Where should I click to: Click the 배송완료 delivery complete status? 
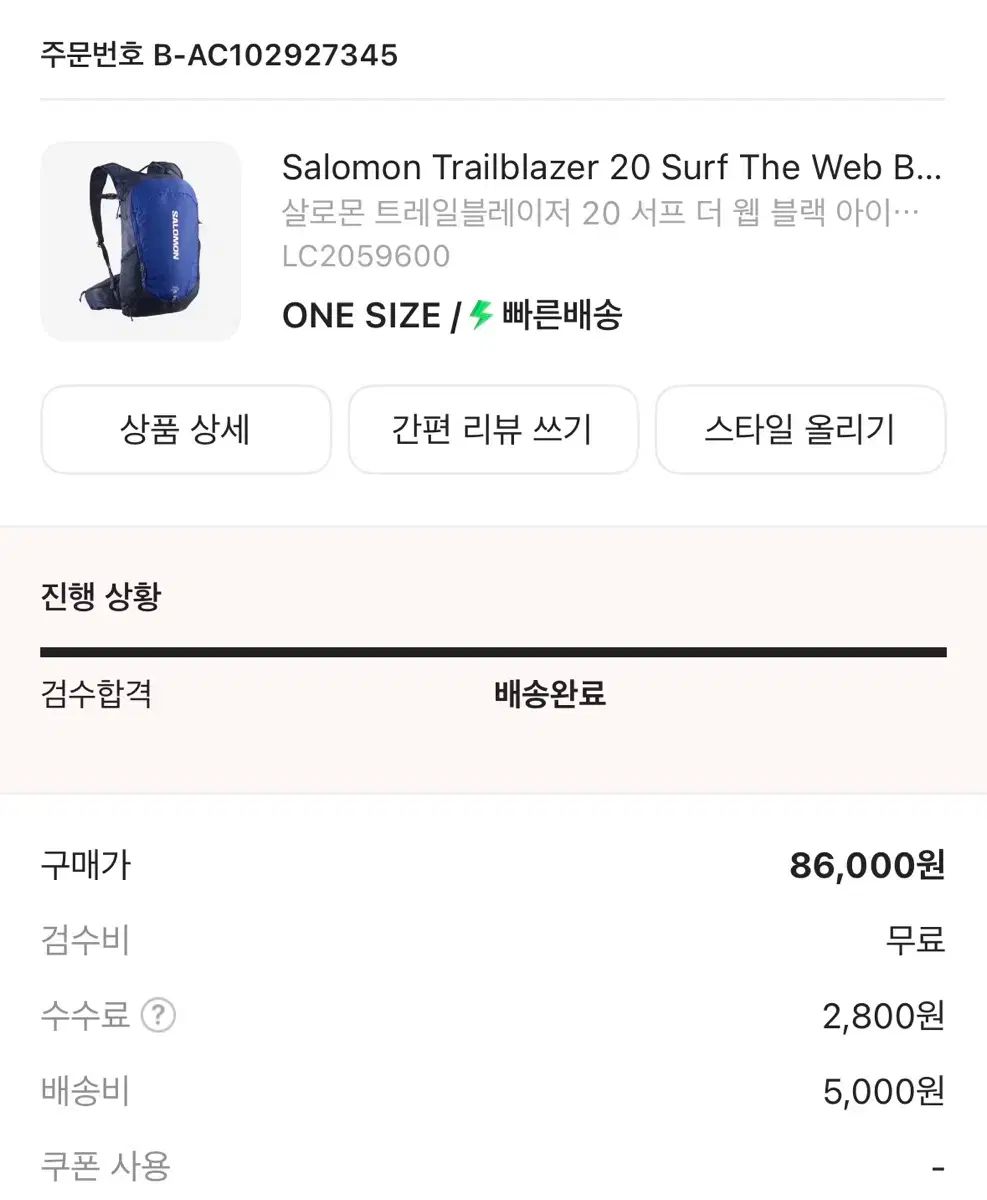[x=549, y=694]
